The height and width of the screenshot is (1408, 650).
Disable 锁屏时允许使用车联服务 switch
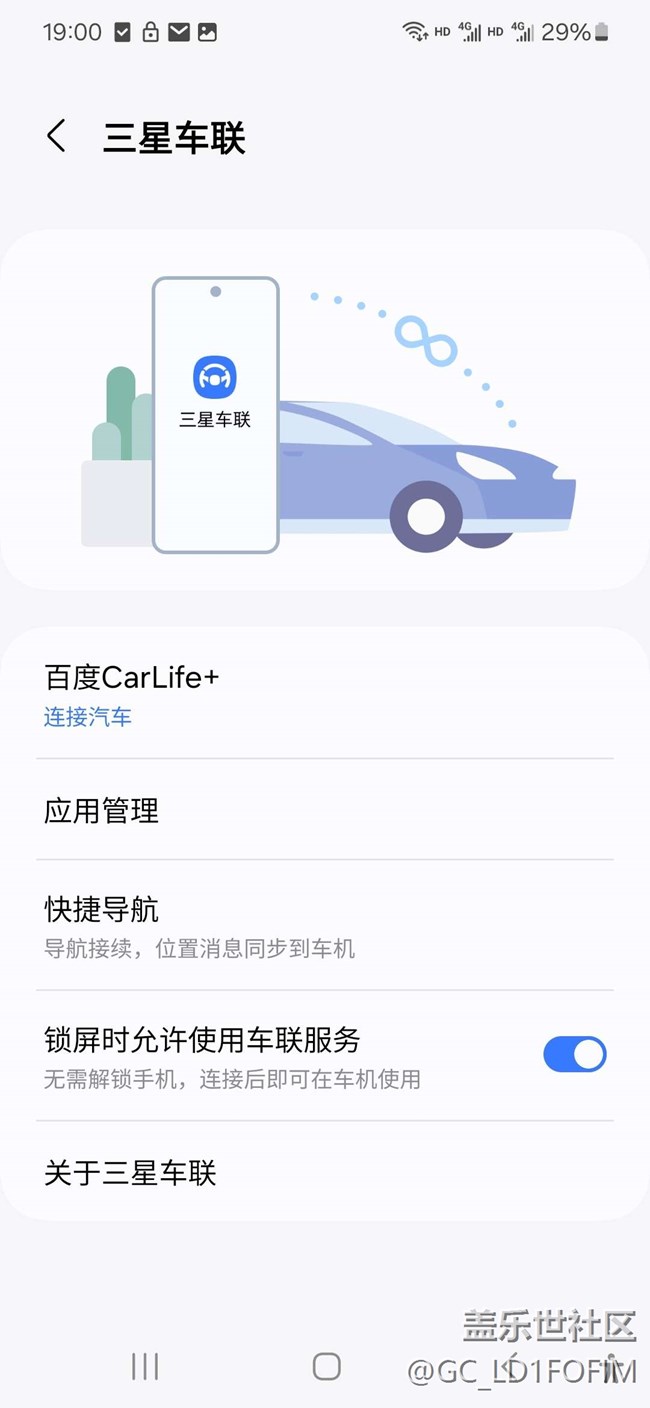click(575, 1054)
